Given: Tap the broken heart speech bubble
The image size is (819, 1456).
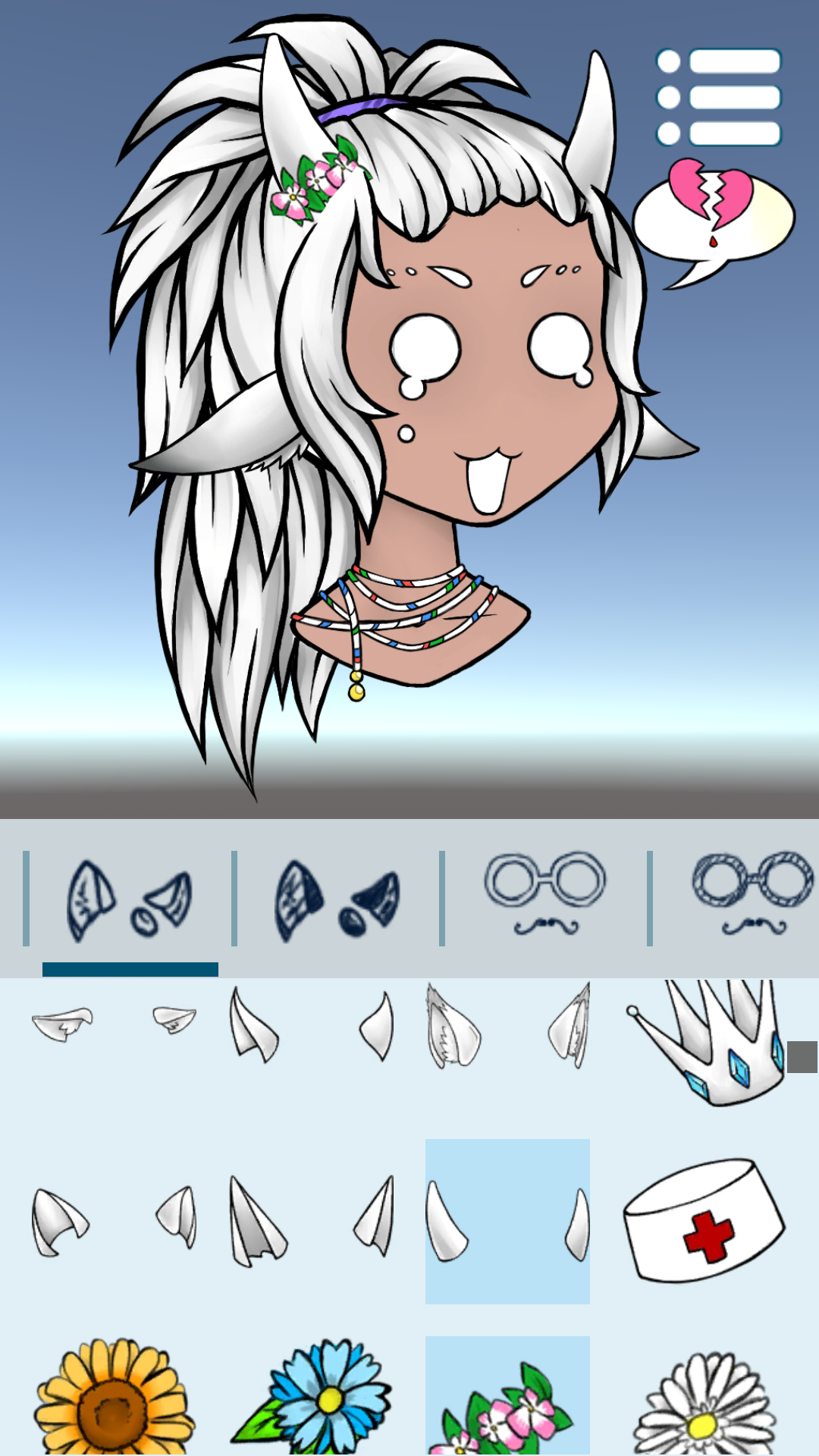Looking at the screenshot, I should click(714, 219).
